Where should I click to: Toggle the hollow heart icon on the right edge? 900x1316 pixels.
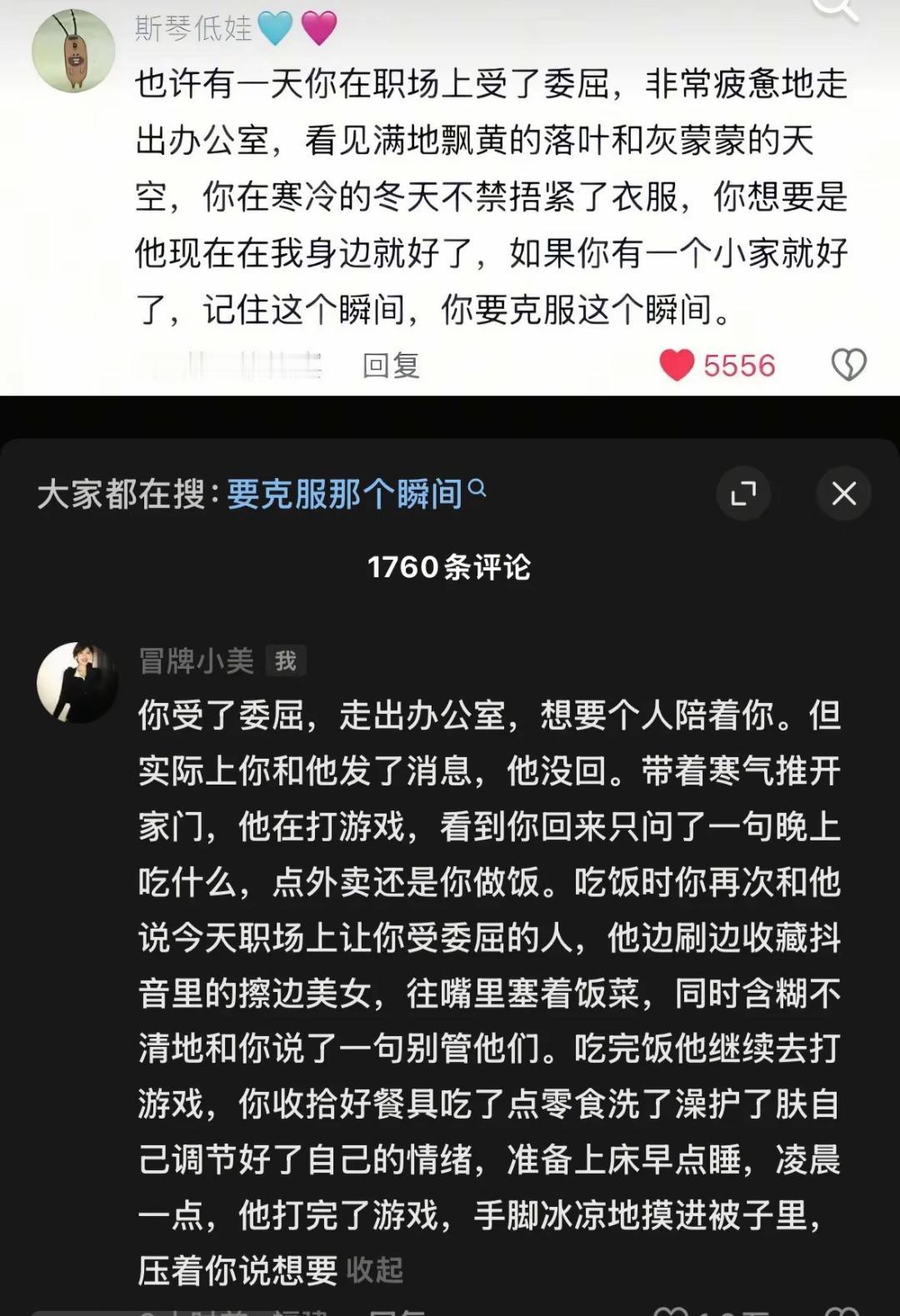[x=848, y=364]
